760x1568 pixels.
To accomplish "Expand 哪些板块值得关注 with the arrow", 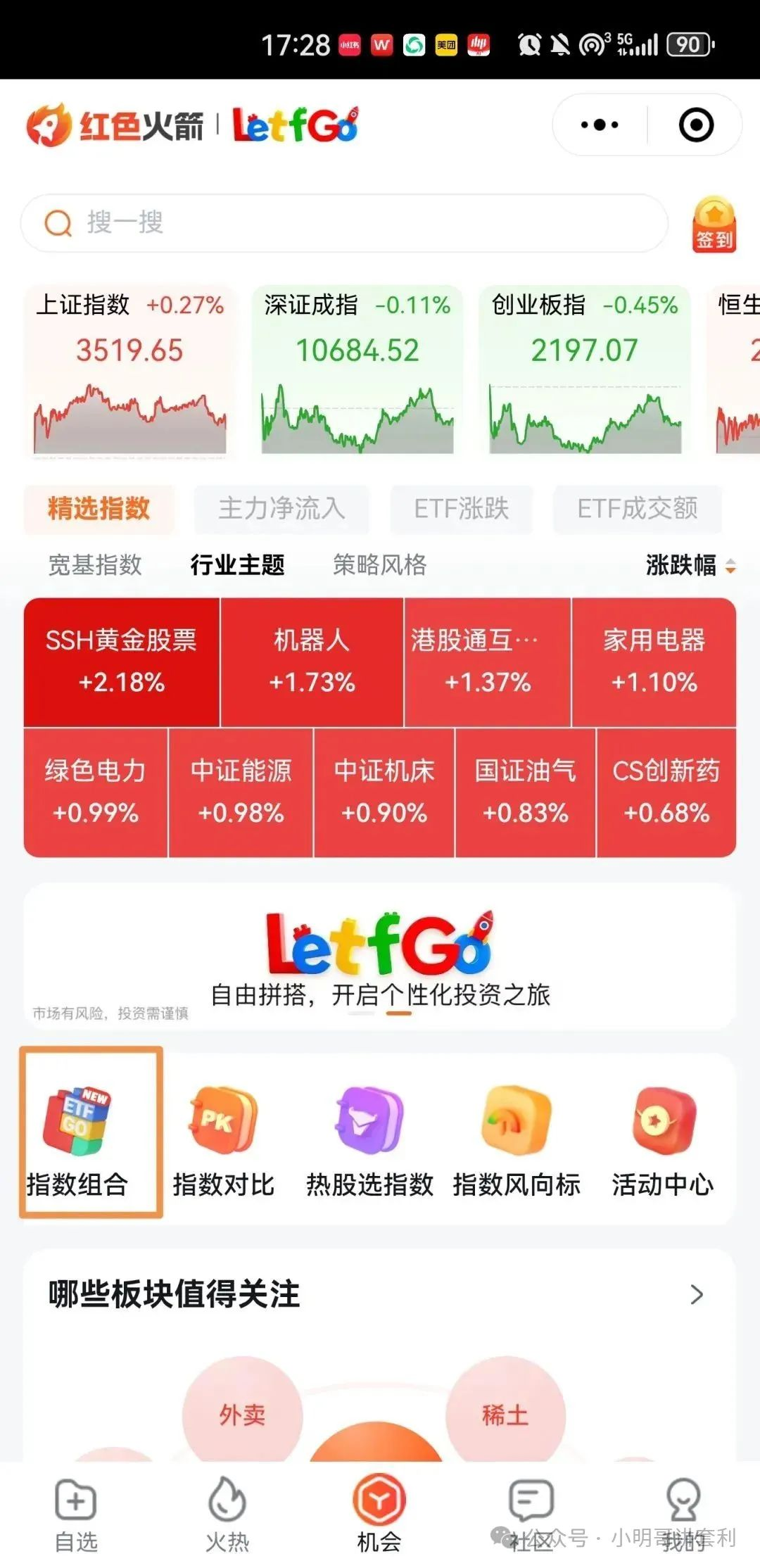I will coord(696,1294).
